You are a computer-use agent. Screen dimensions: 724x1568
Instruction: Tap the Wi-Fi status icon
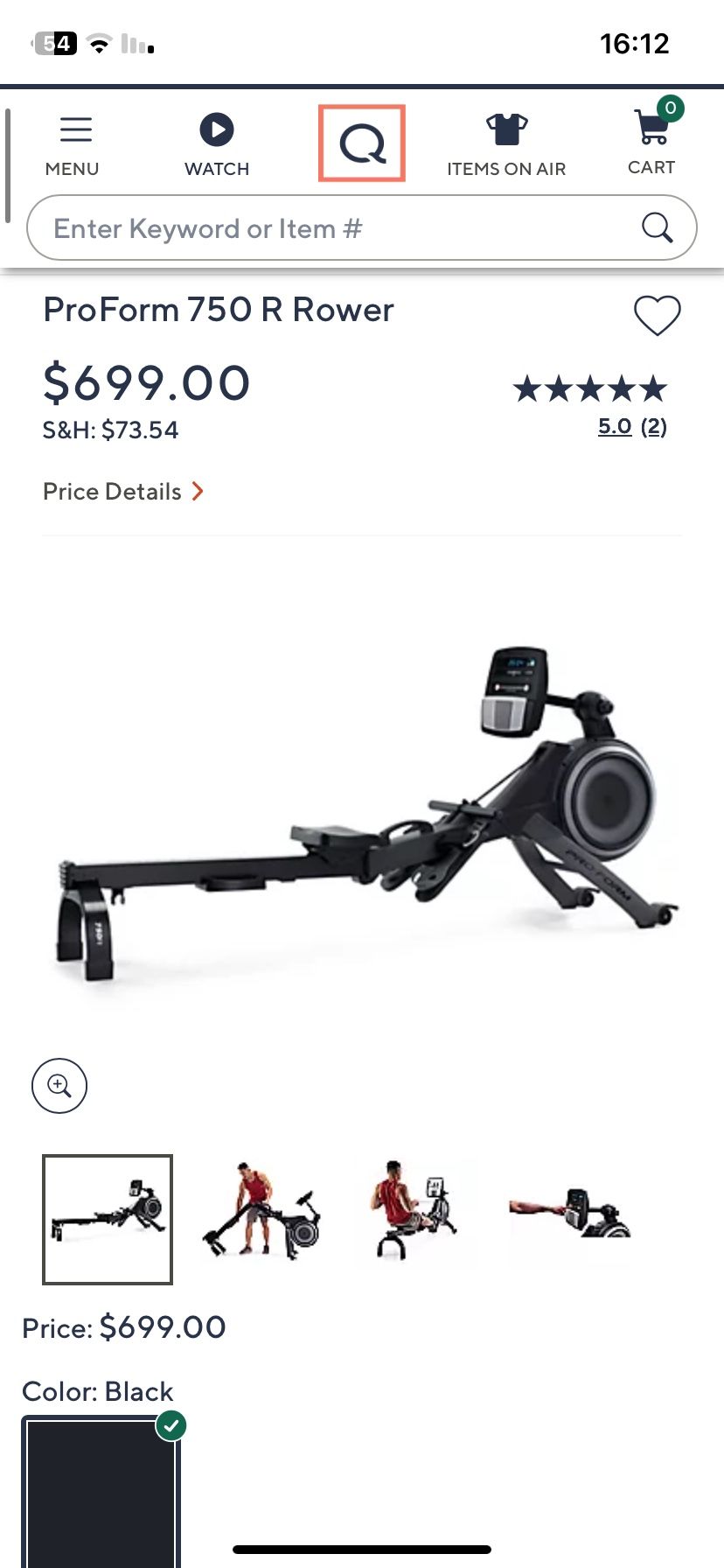pos(99,42)
